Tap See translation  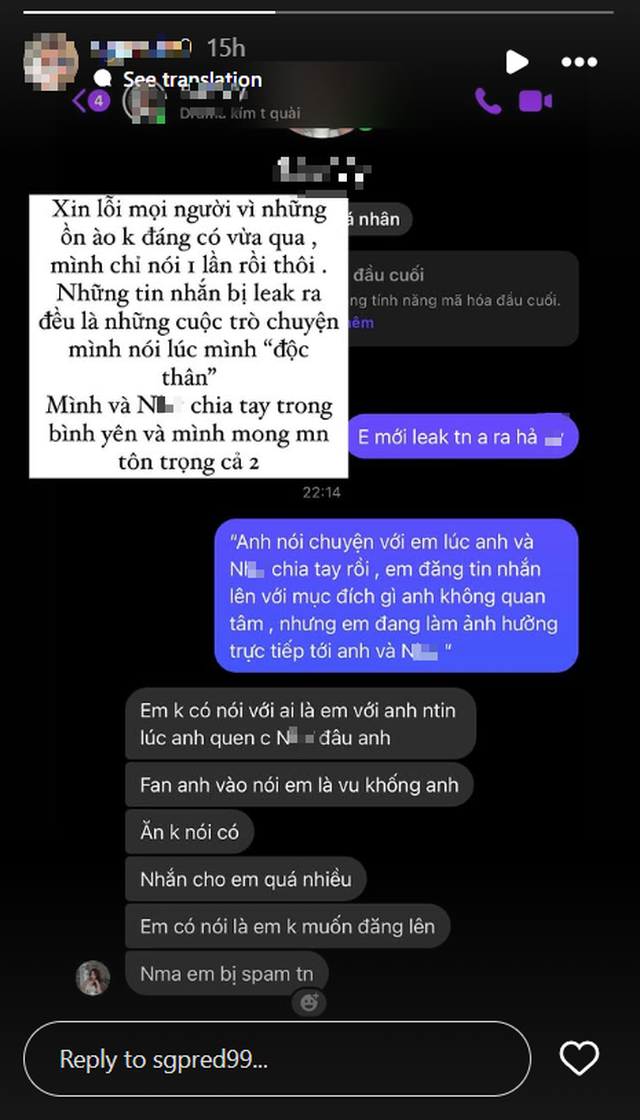pyautogui.click(x=192, y=79)
